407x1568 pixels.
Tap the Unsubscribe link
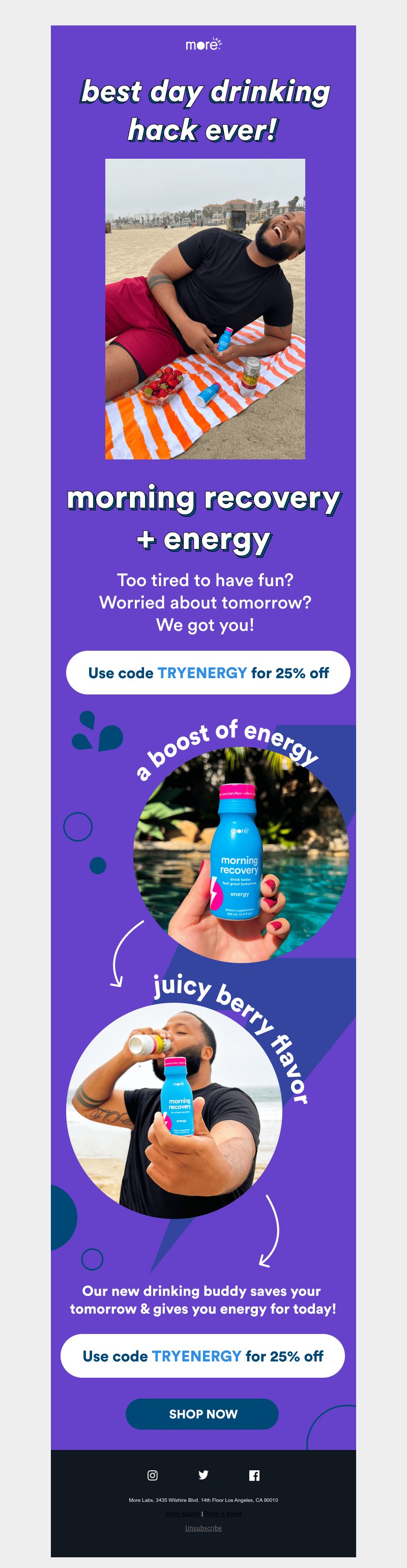(x=203, y=1528)
